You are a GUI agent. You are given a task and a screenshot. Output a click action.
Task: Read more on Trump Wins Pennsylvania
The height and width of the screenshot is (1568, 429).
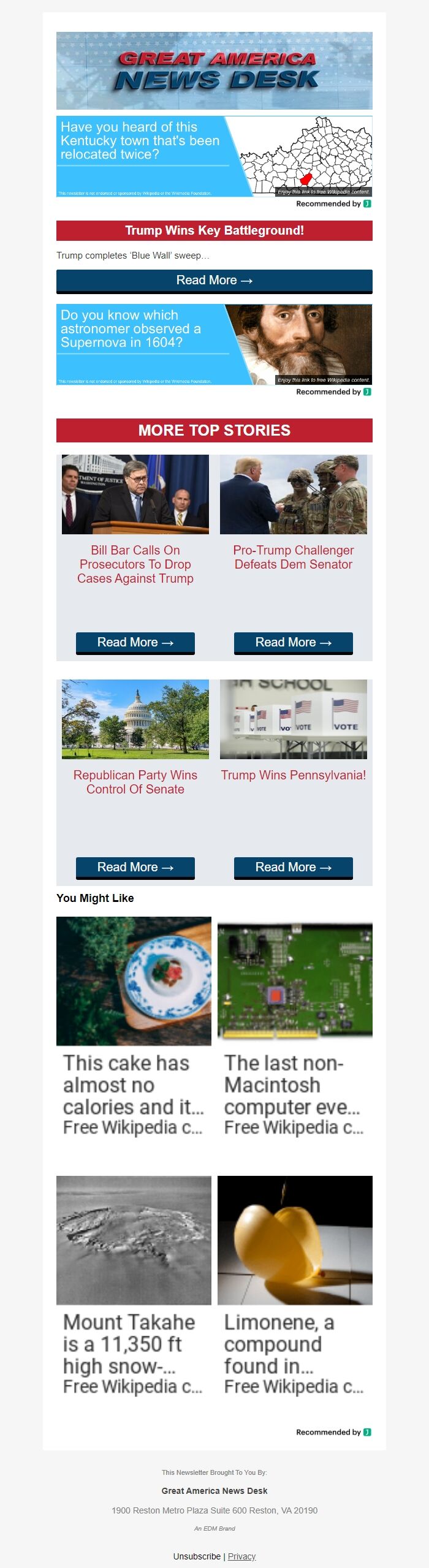(293, 867)
